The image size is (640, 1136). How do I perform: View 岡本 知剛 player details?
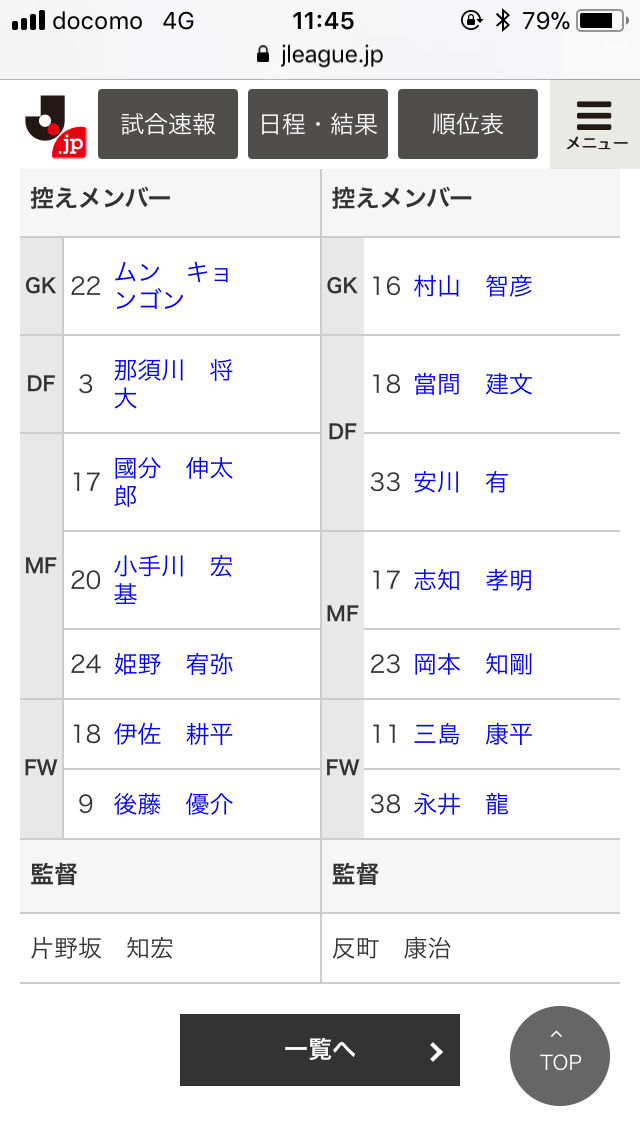[x=472, y=664]
